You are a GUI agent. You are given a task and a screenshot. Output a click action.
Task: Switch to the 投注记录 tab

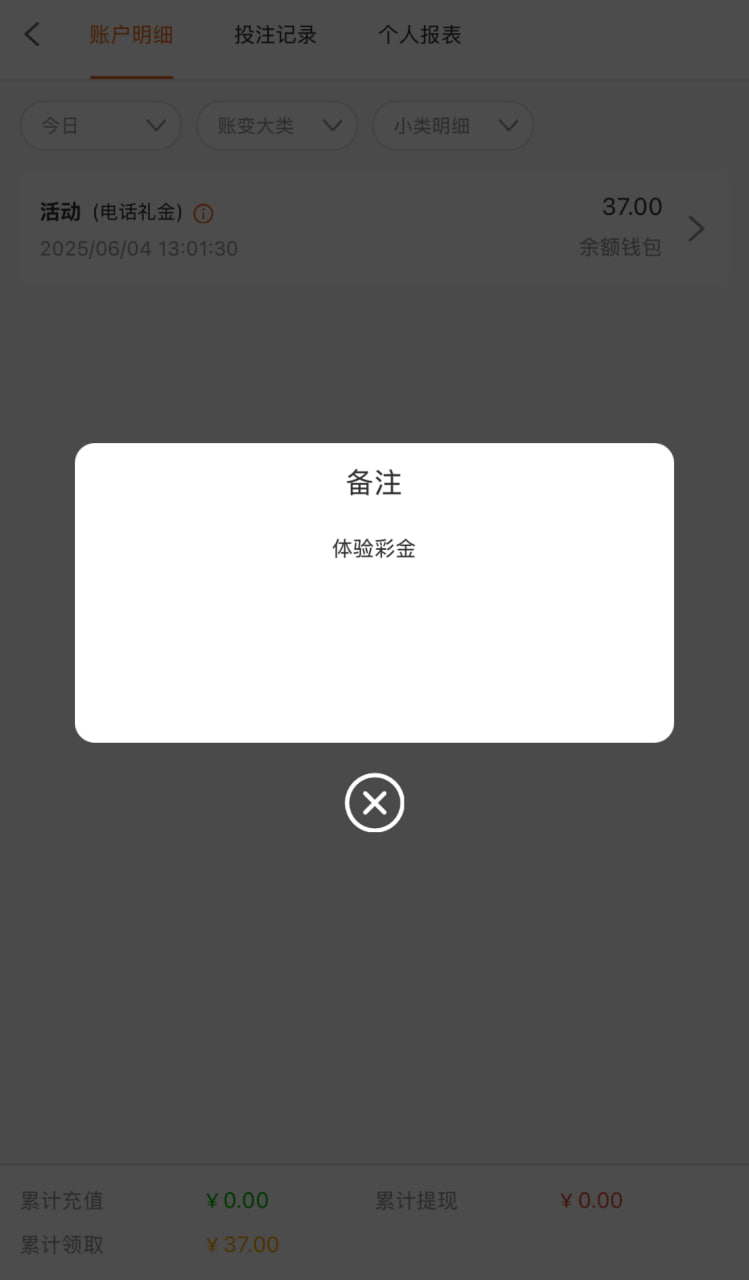point(275,35)
